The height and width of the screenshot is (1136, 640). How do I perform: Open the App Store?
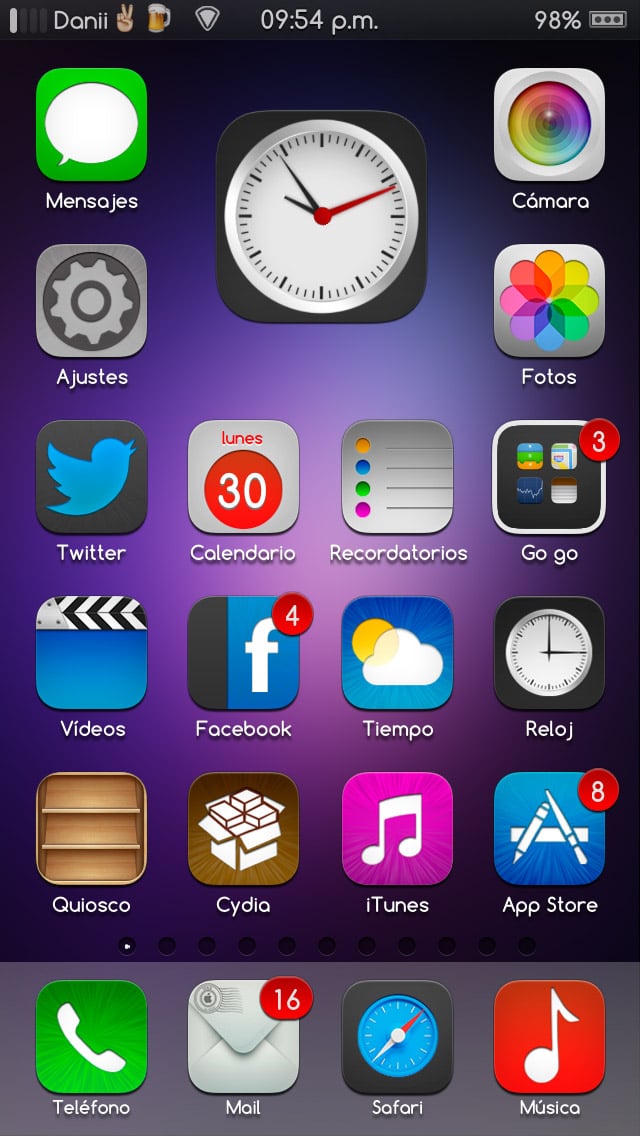click(x=549, y=829)
